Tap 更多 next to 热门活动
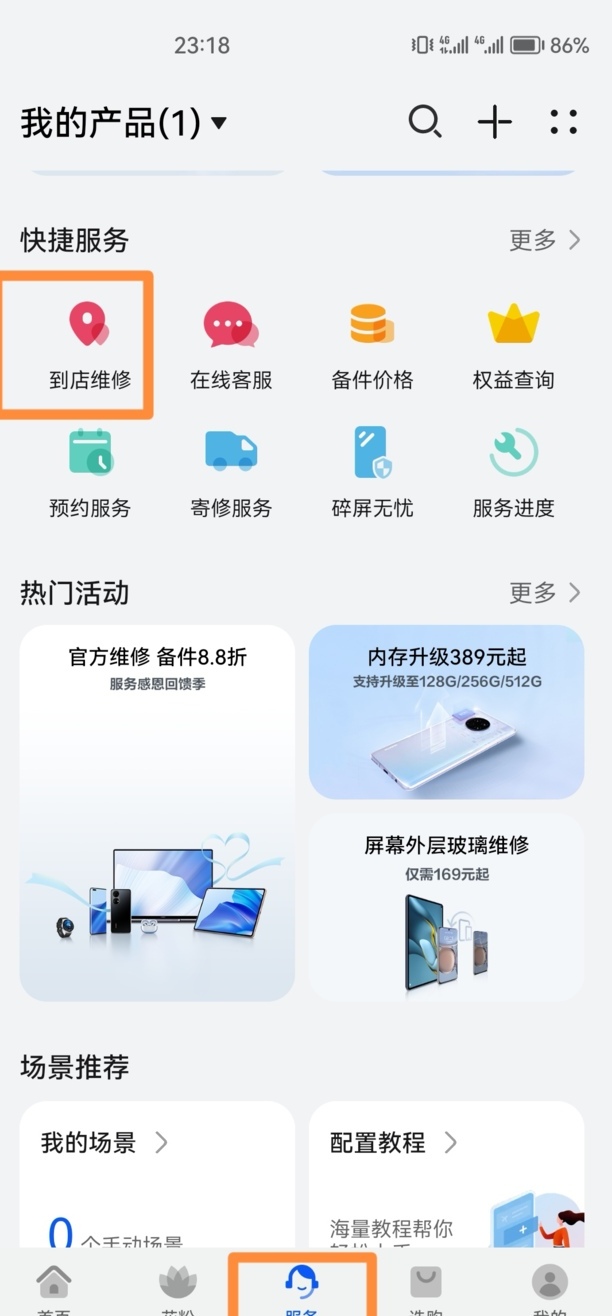The height and width of the screenshot is (1316, 612). 544,592
